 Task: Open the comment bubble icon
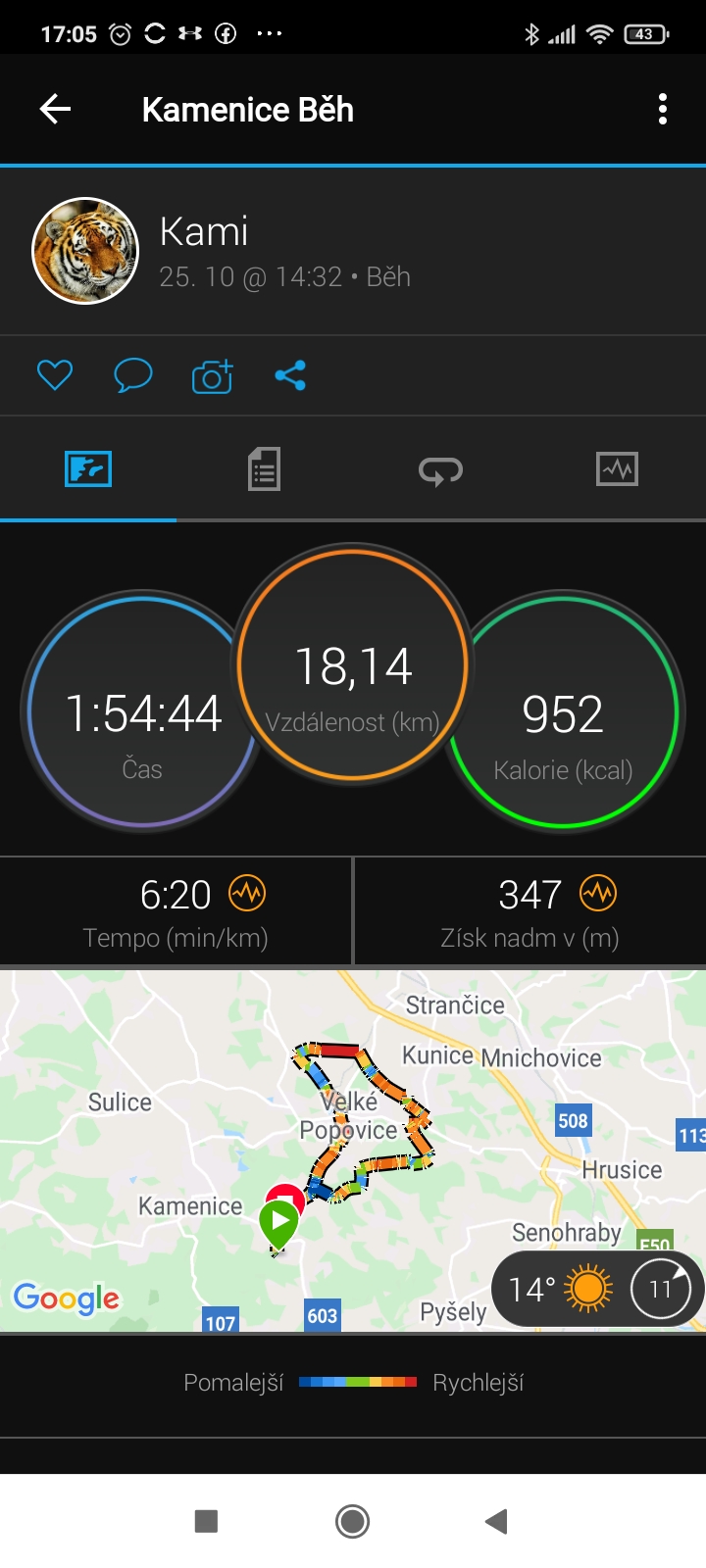[x=133, y=375]
